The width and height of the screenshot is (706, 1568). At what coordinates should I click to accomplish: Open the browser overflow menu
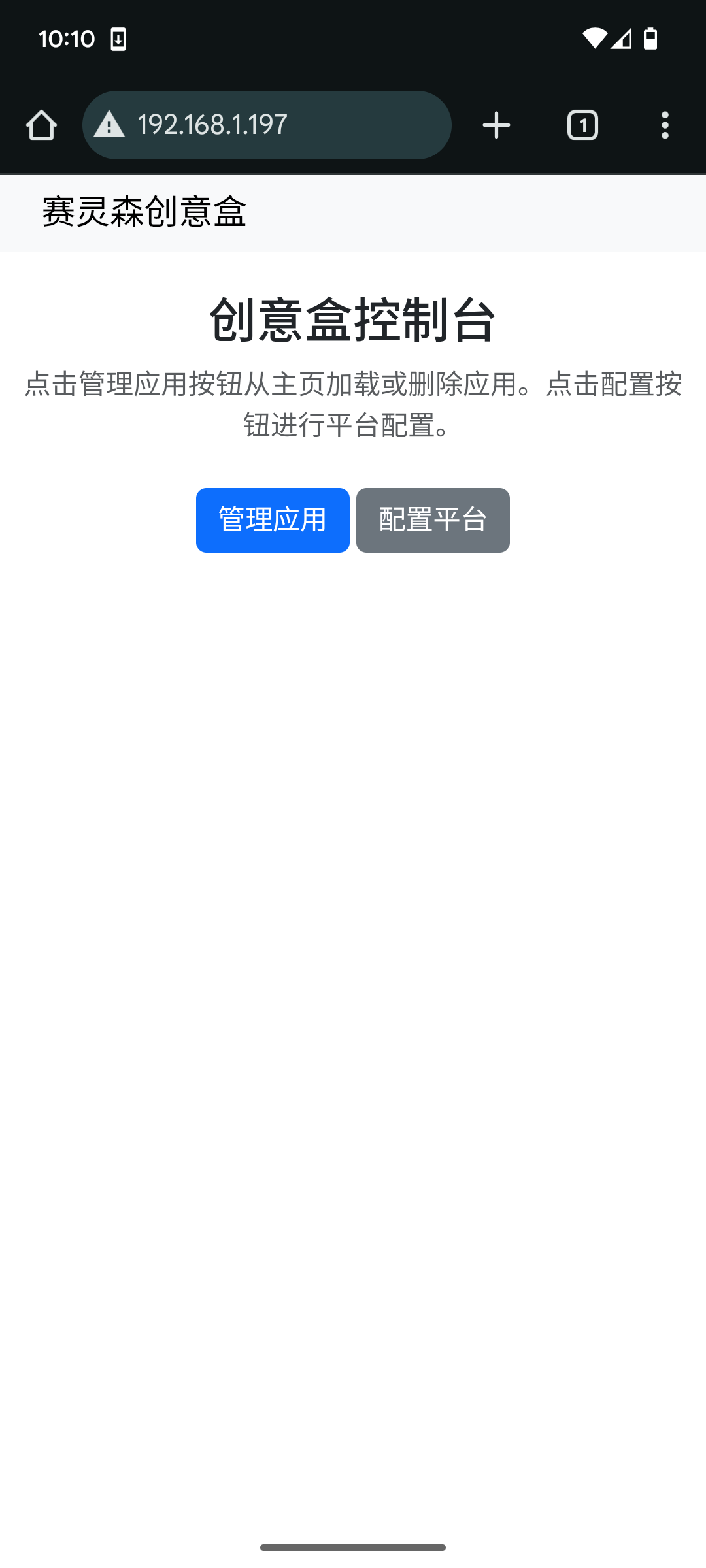665,125
